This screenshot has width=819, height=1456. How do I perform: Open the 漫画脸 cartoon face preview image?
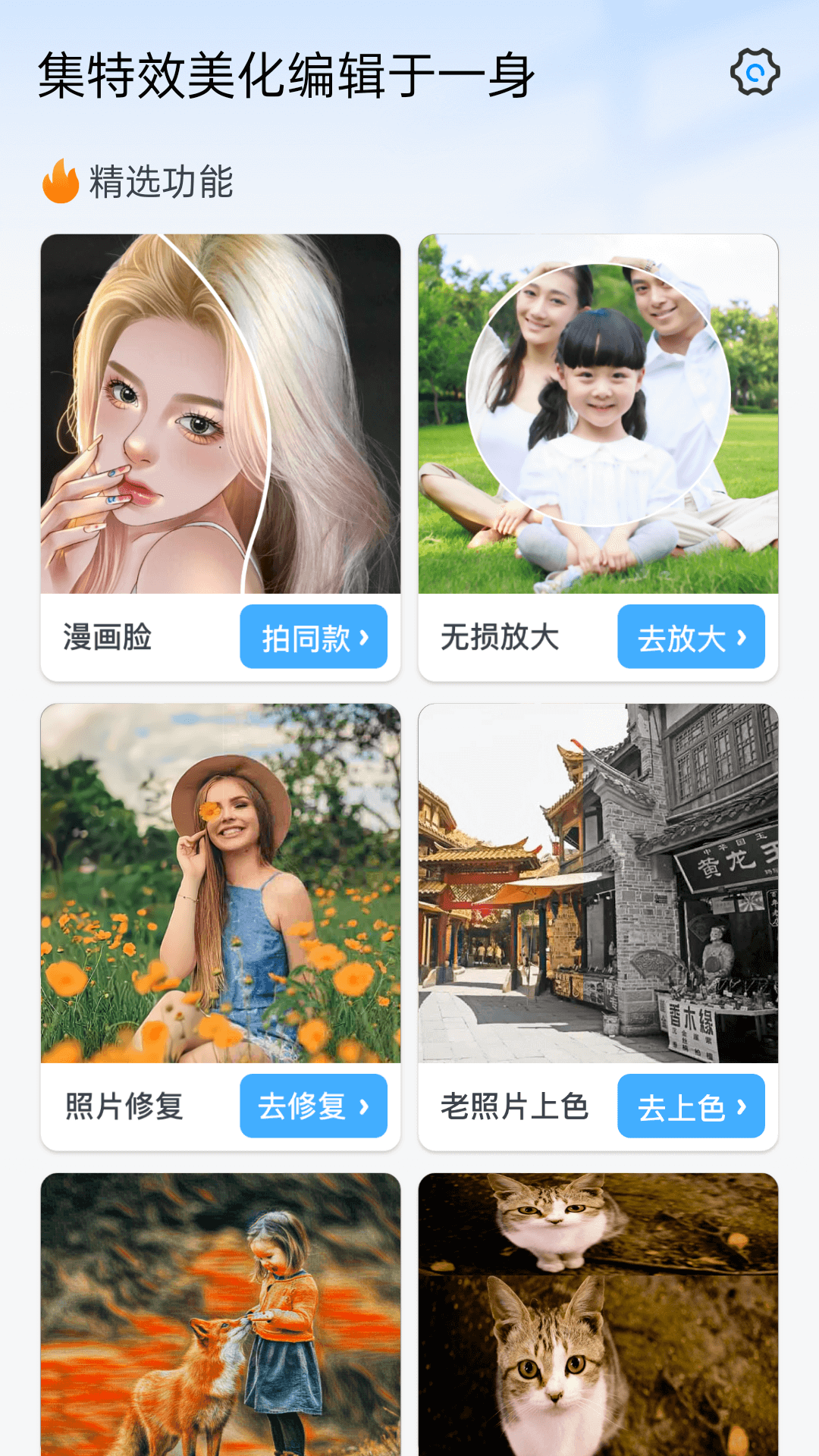click(220, 414)
